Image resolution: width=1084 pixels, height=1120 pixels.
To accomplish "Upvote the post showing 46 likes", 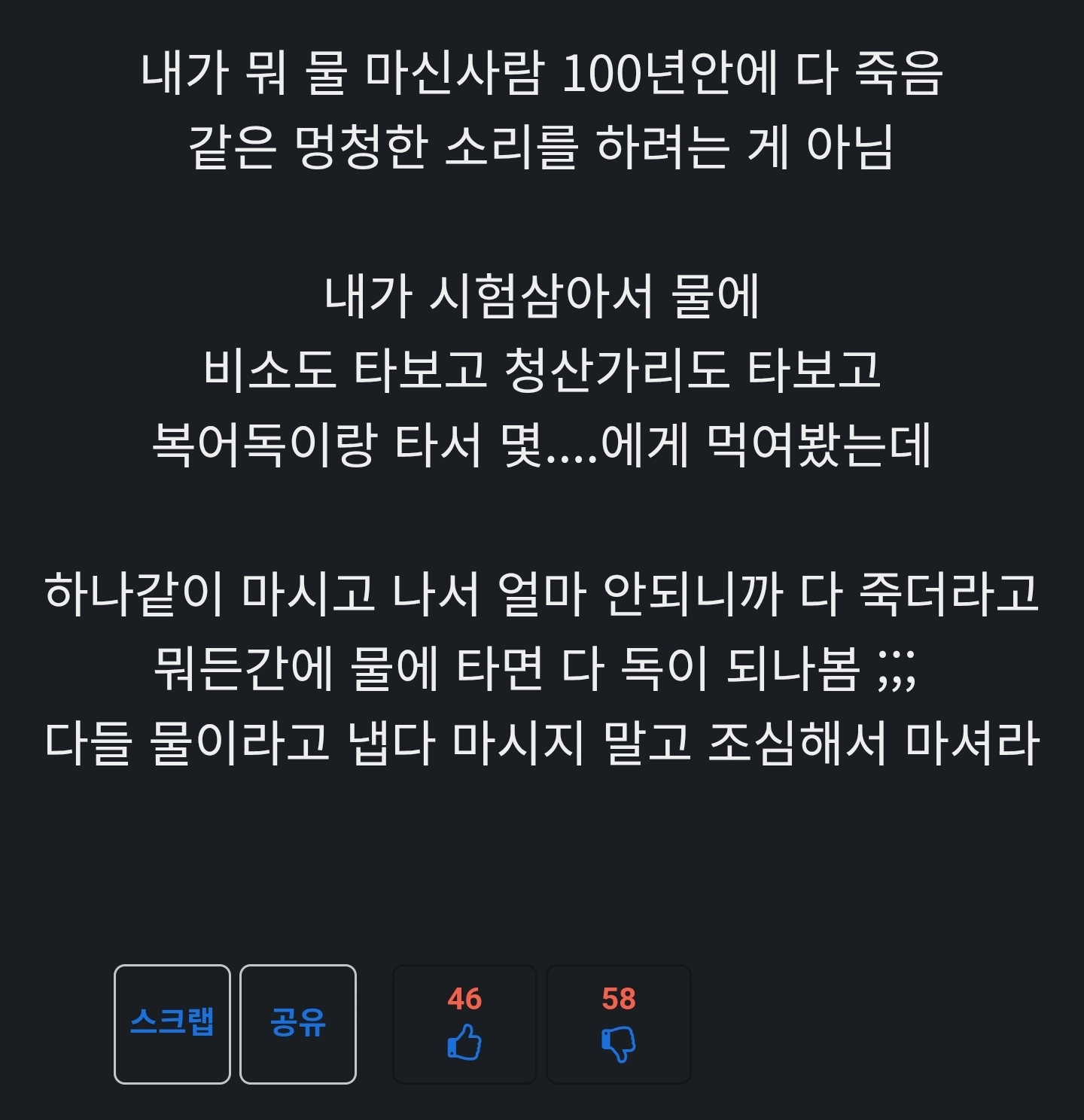I will 464,1025.
